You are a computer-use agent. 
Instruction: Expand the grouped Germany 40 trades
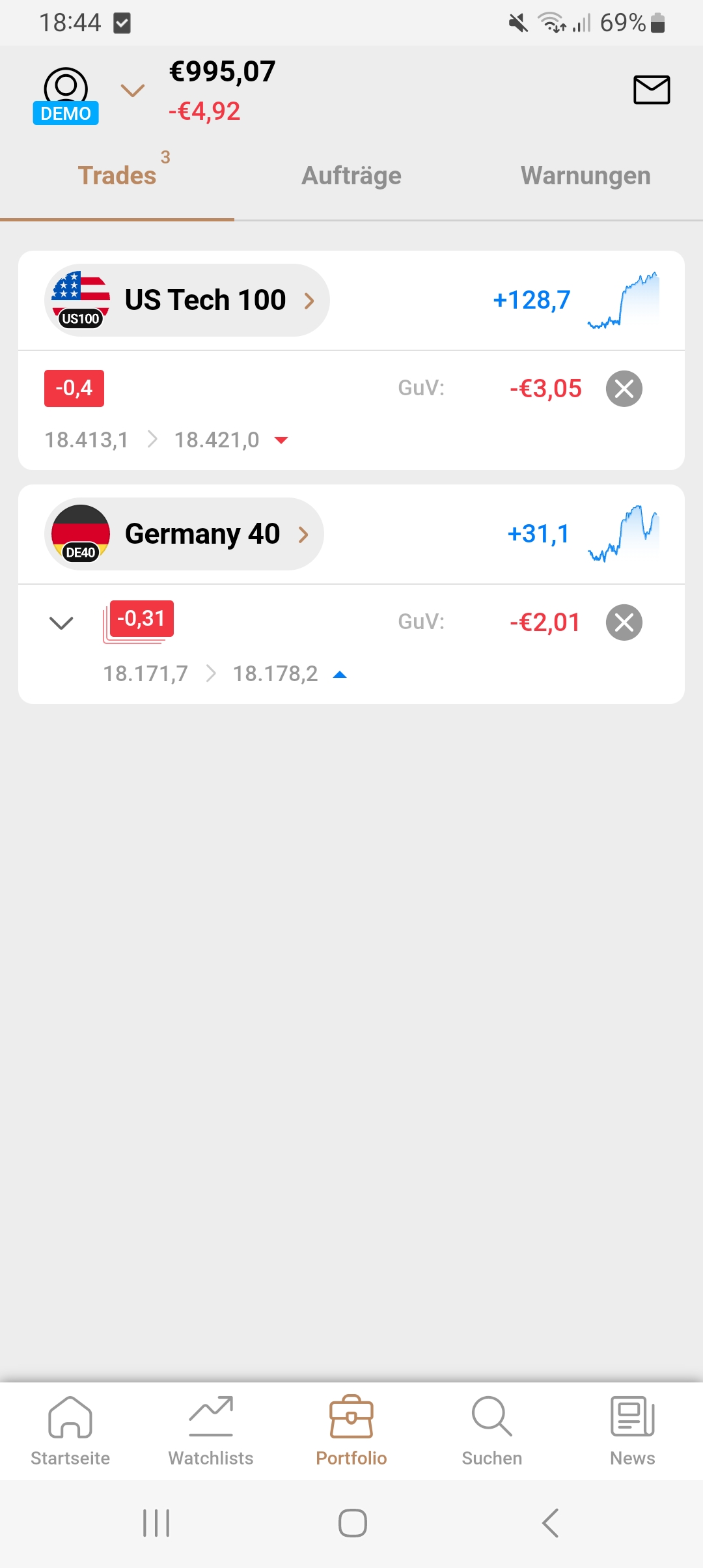(61, 623)
